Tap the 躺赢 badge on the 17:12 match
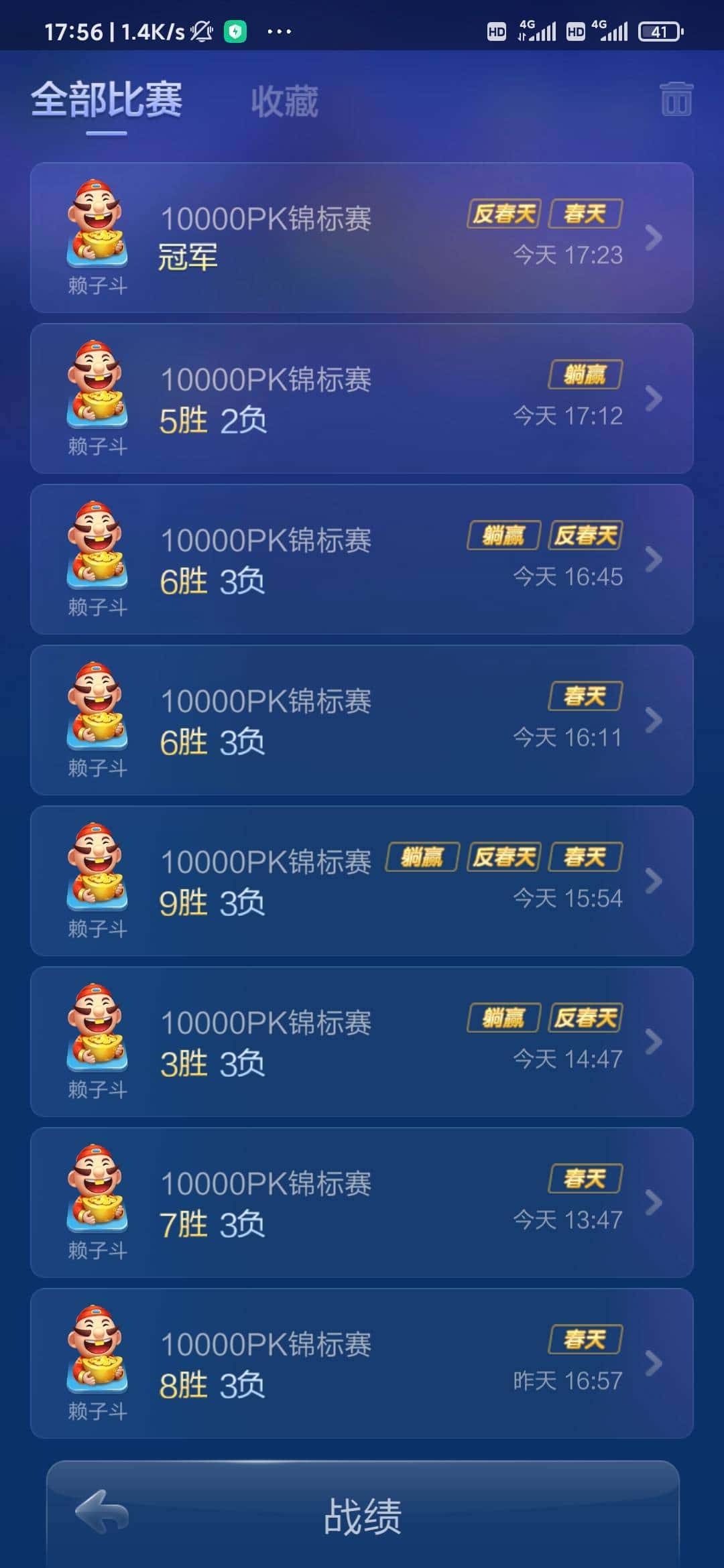This screenshot has width=724, height=1568. [584, 375]
